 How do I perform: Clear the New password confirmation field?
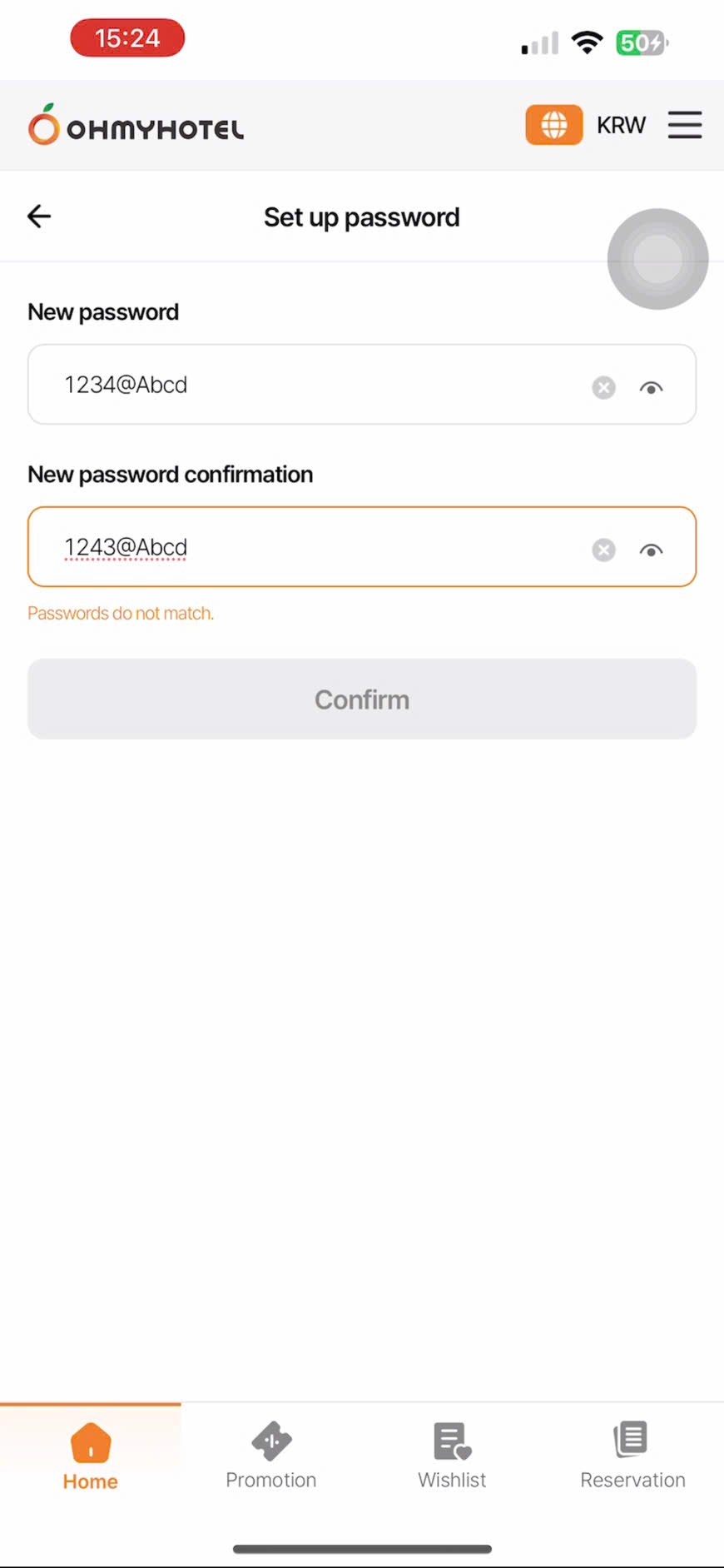coord(603,550)
